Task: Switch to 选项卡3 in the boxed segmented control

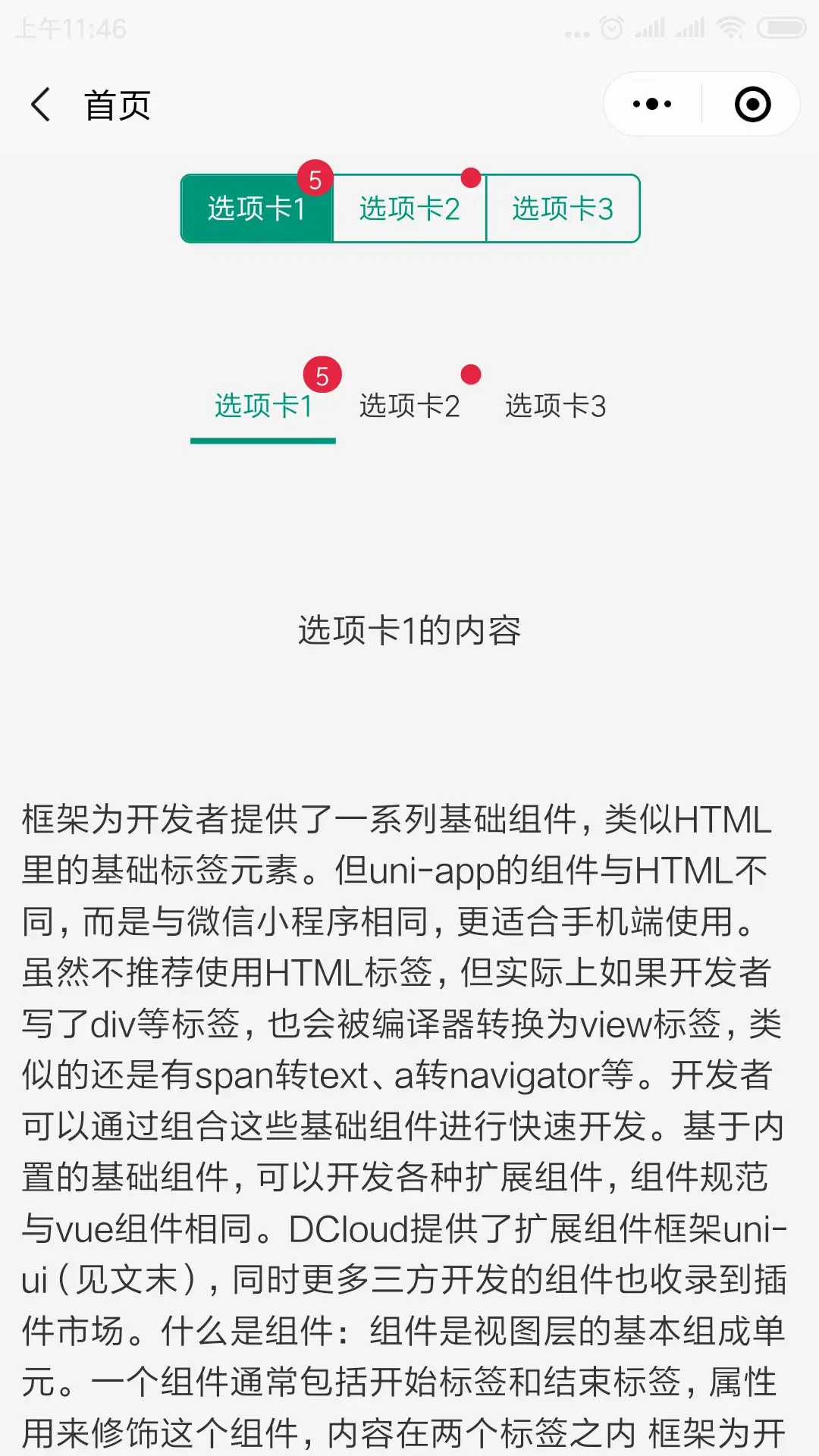Action: point(563,209)
